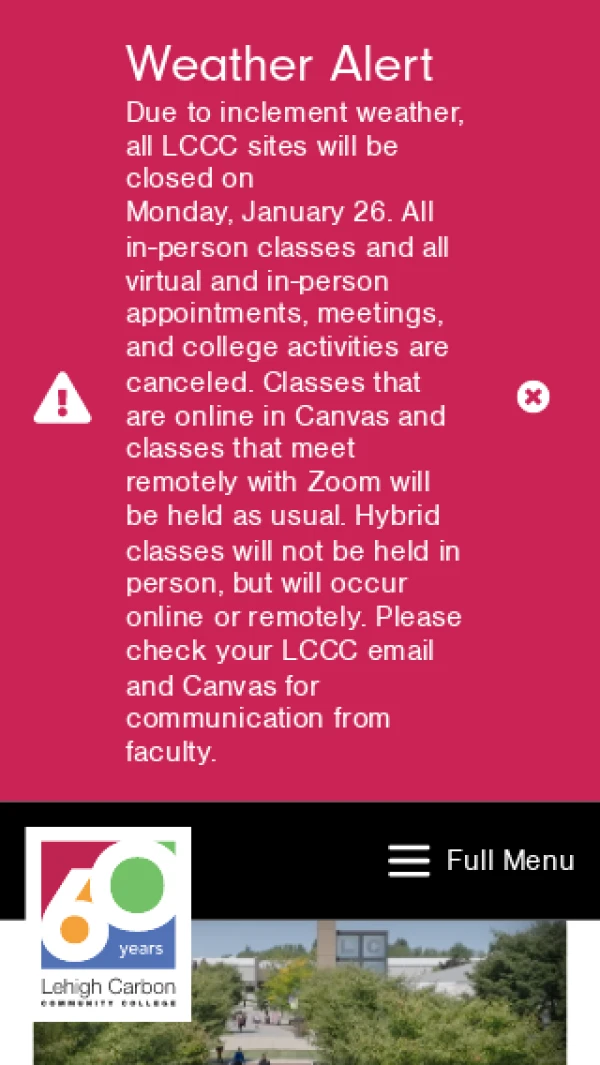Open the Full Menu
The height and width of the screenshot is (1065, 600).
coord(481,860)
